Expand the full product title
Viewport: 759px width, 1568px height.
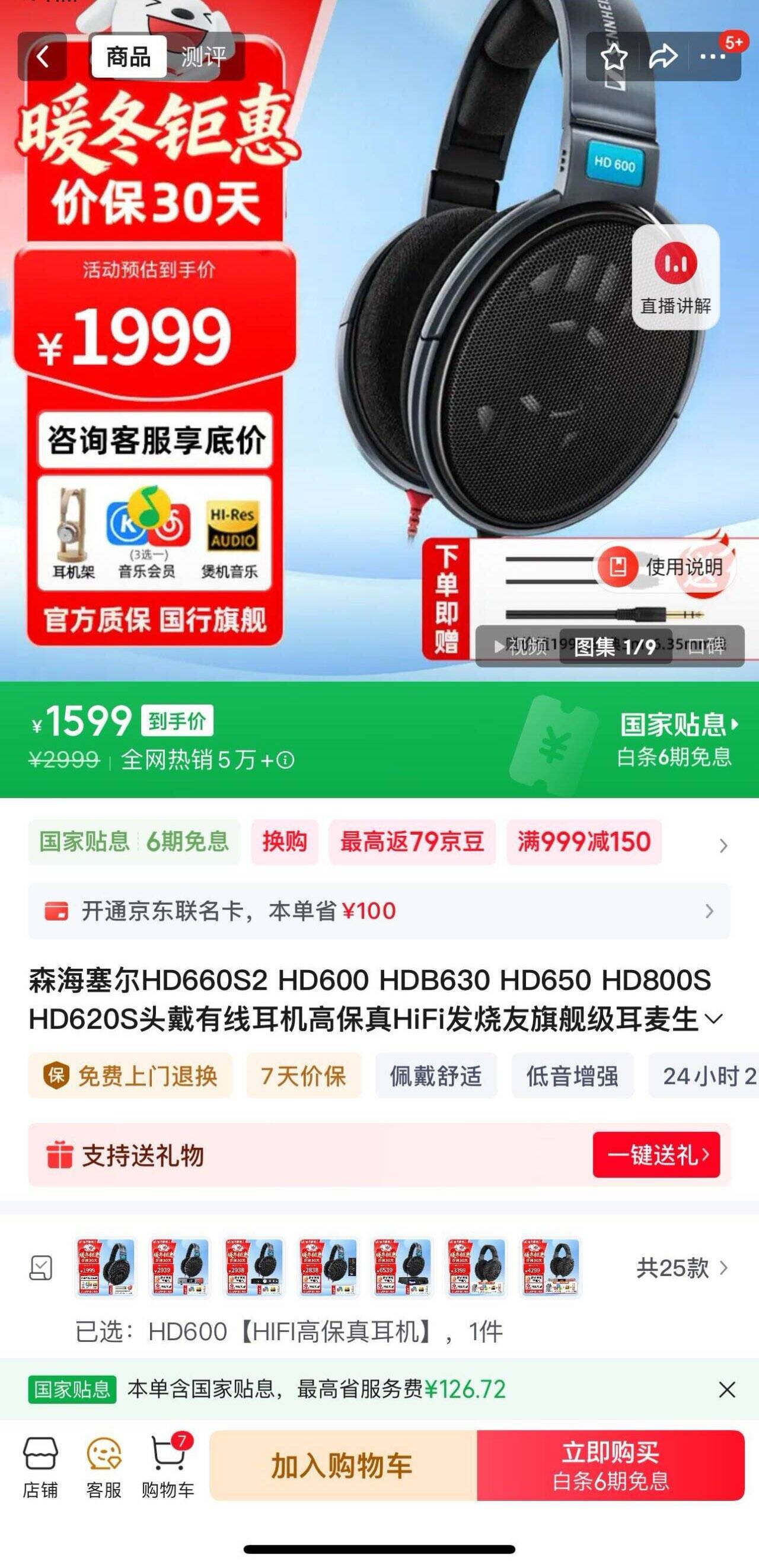coord(714,1019)
